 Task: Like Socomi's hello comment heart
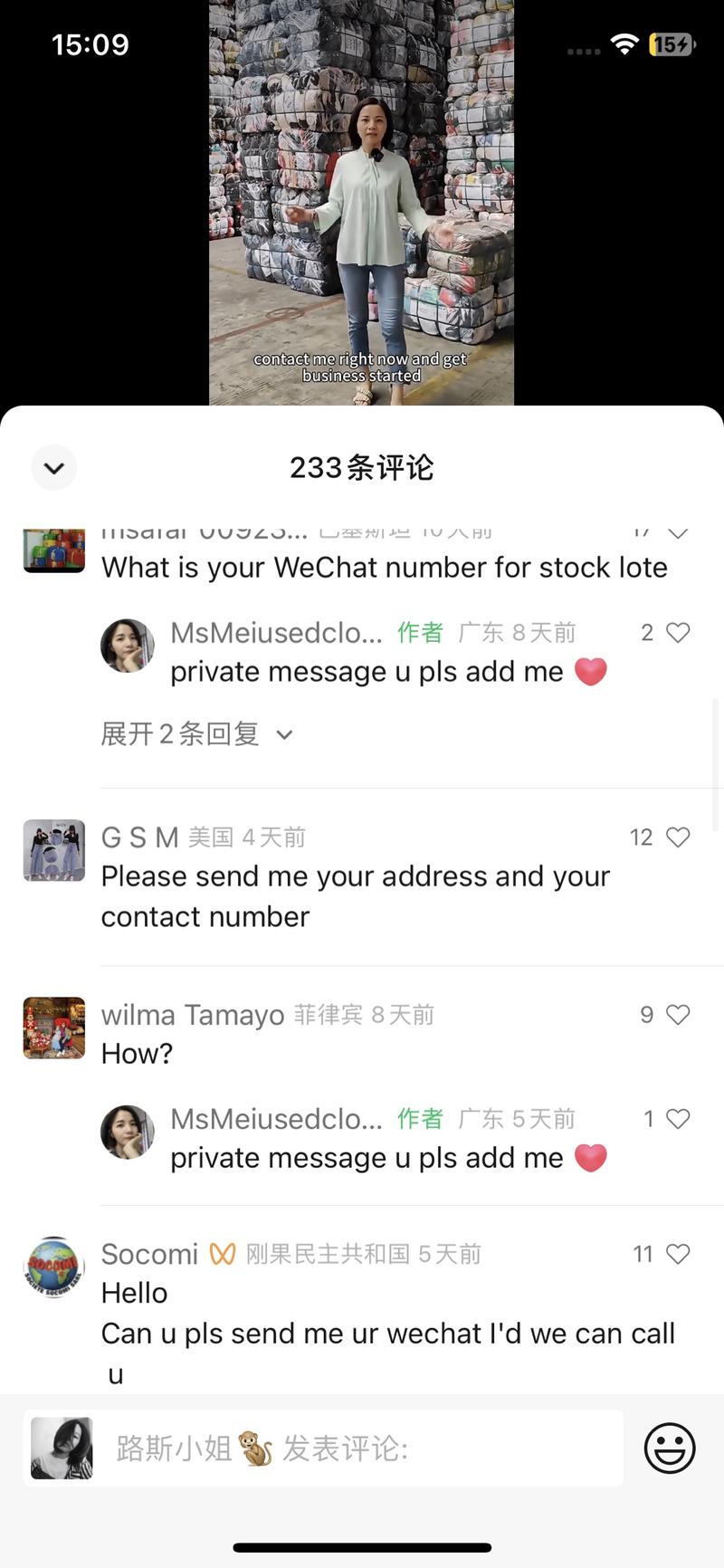pos(677,1254)
